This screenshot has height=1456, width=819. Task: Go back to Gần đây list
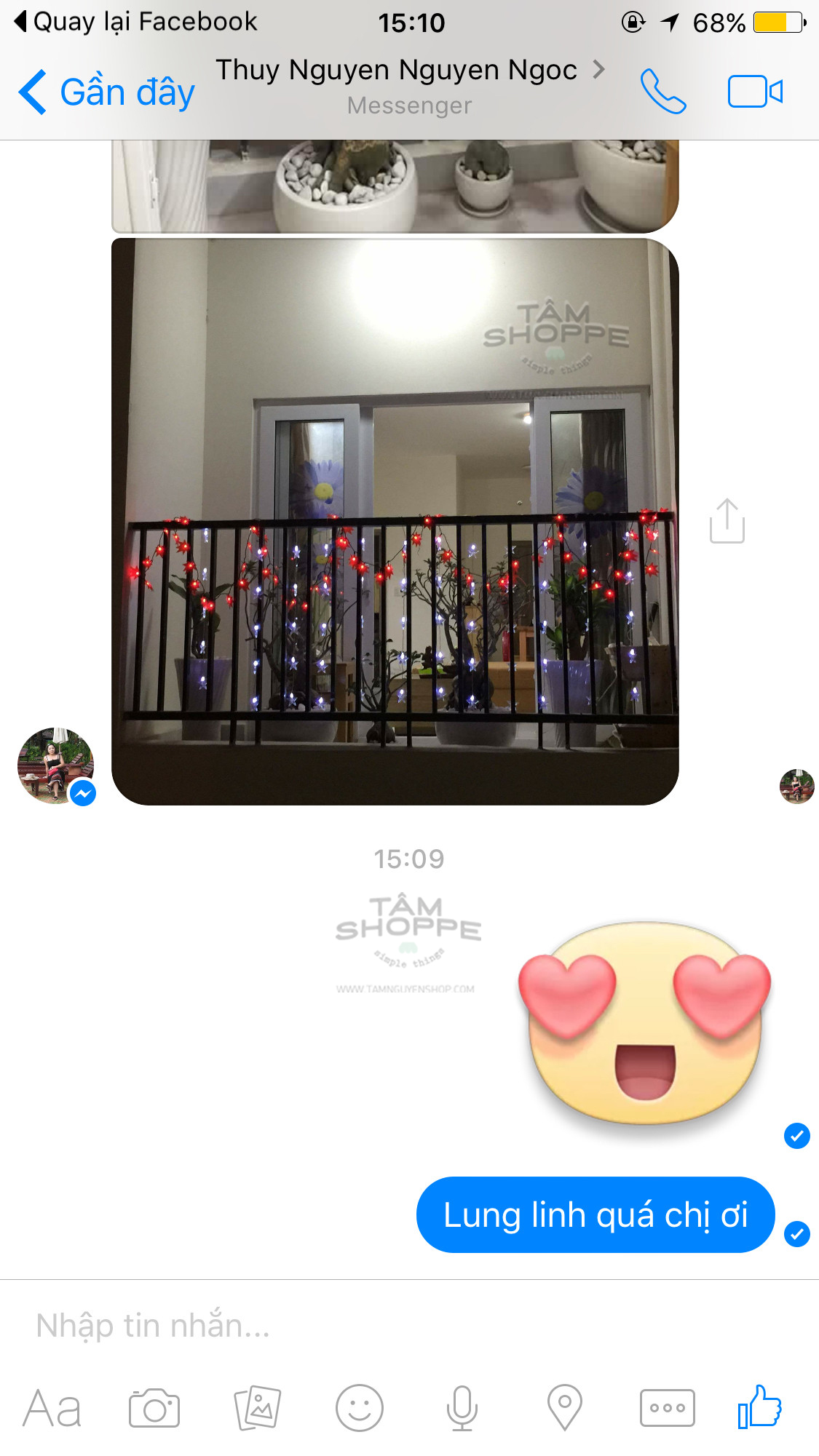point(106,92)
